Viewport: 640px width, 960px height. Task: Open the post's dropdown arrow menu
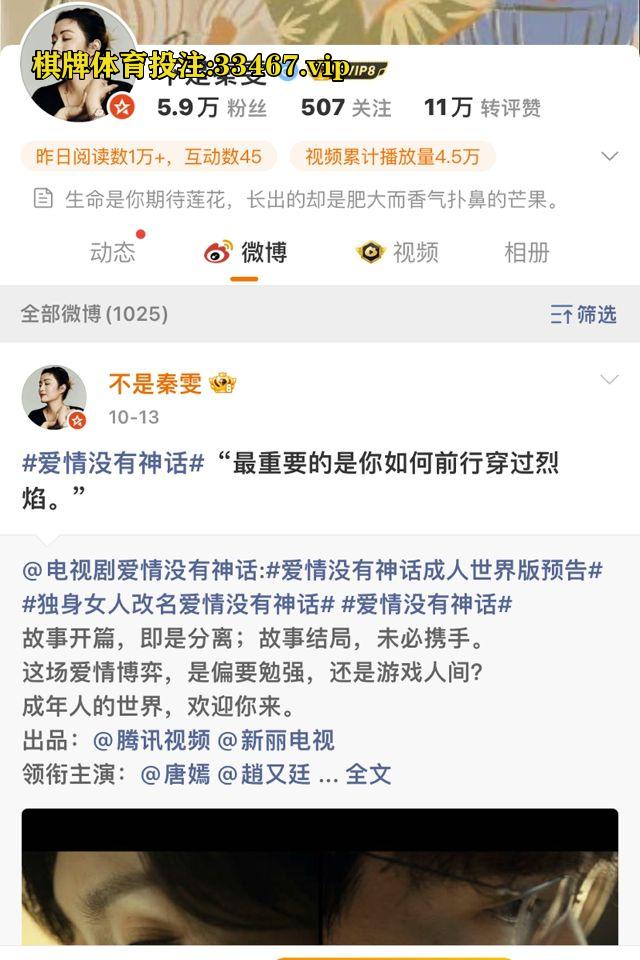(x=608, y=380)
